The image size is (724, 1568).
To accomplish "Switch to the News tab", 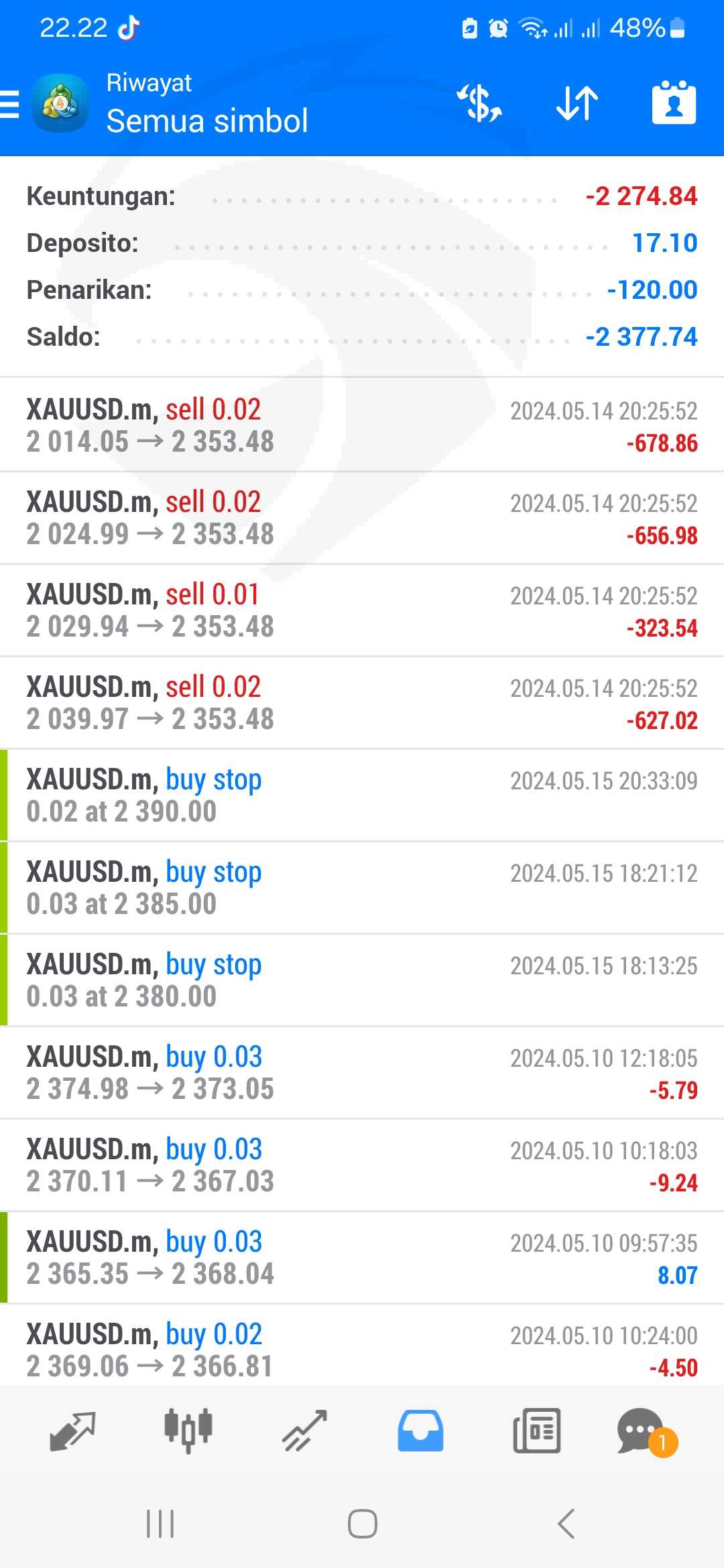I will click(x=536, y=1431).
